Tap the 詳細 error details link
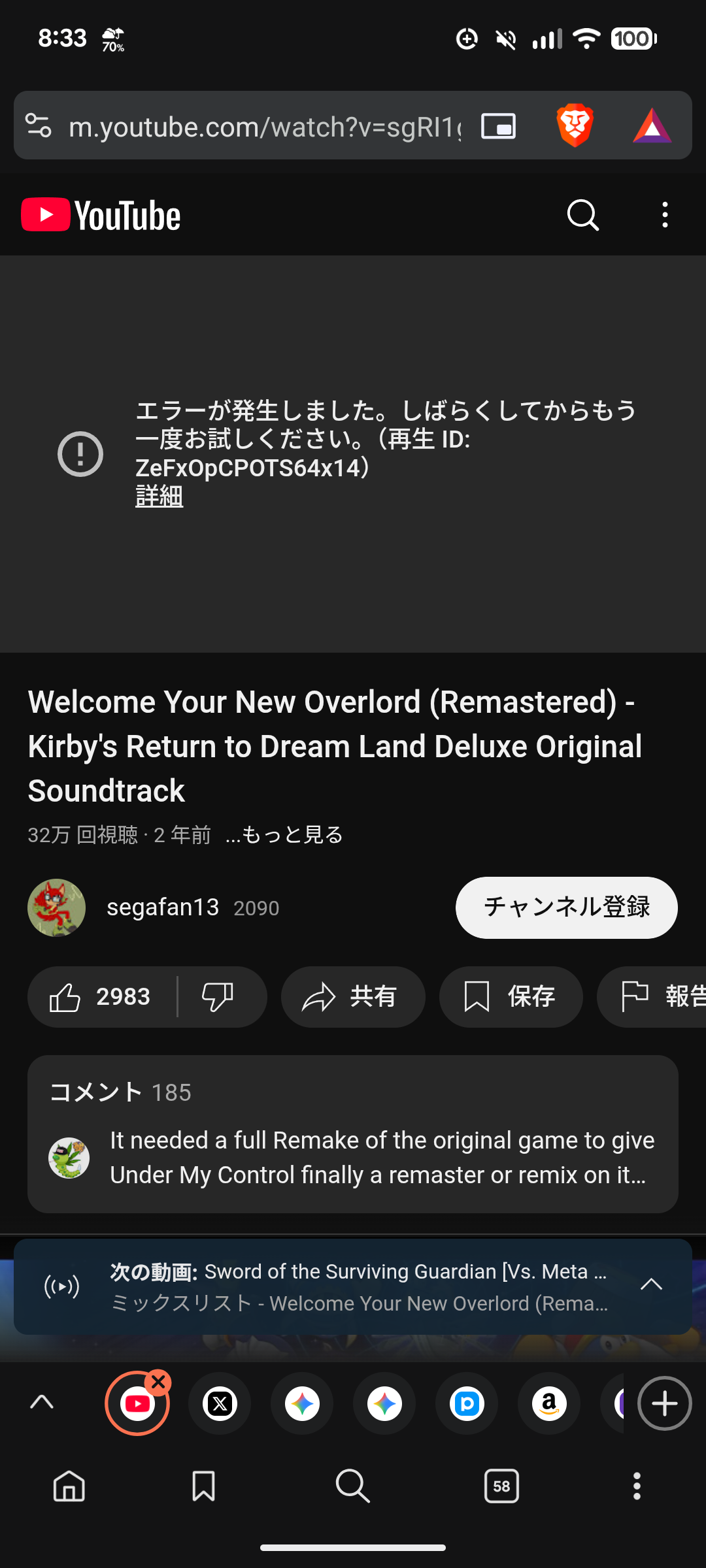706x1568 pixels. pos(159,497)
